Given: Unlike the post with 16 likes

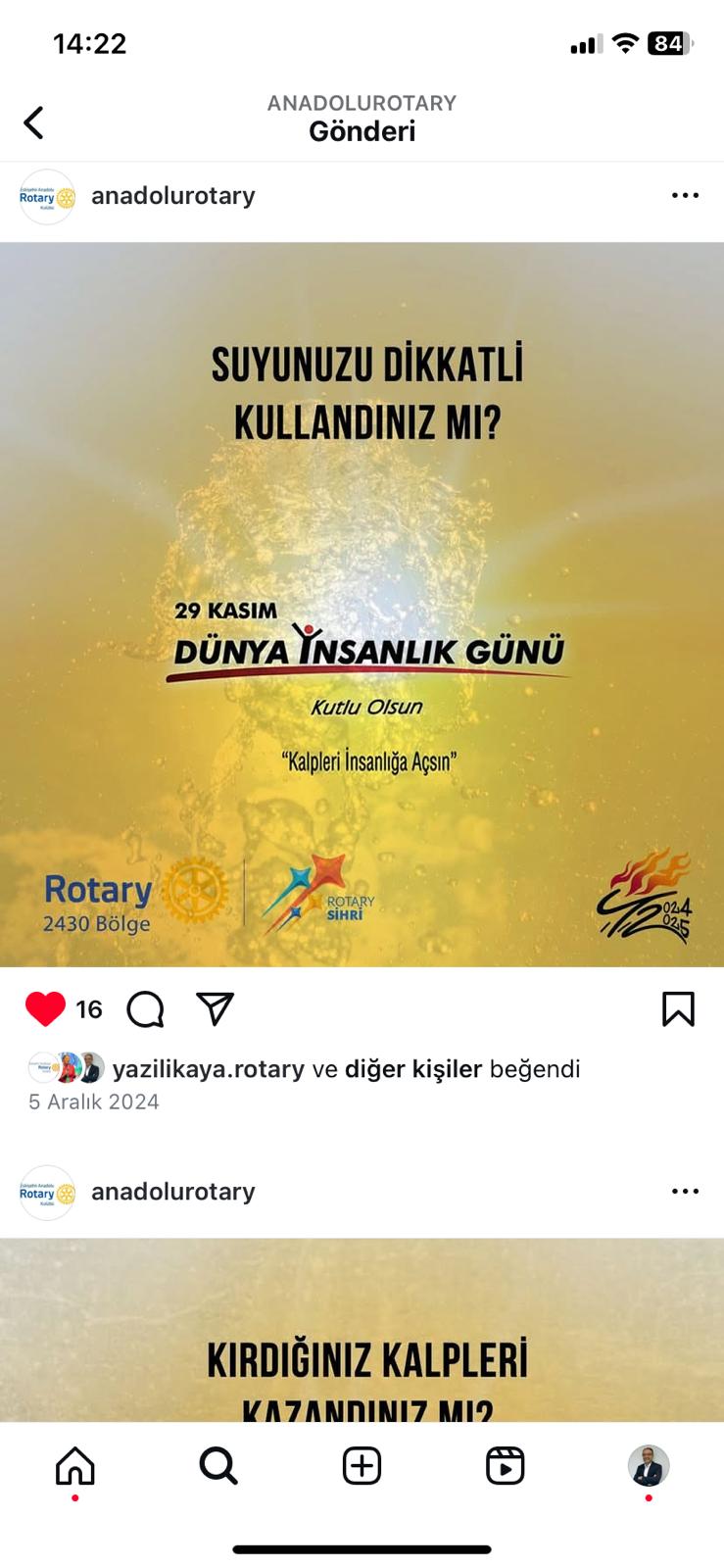Looking at the screenshot, I should (45, 1009).
